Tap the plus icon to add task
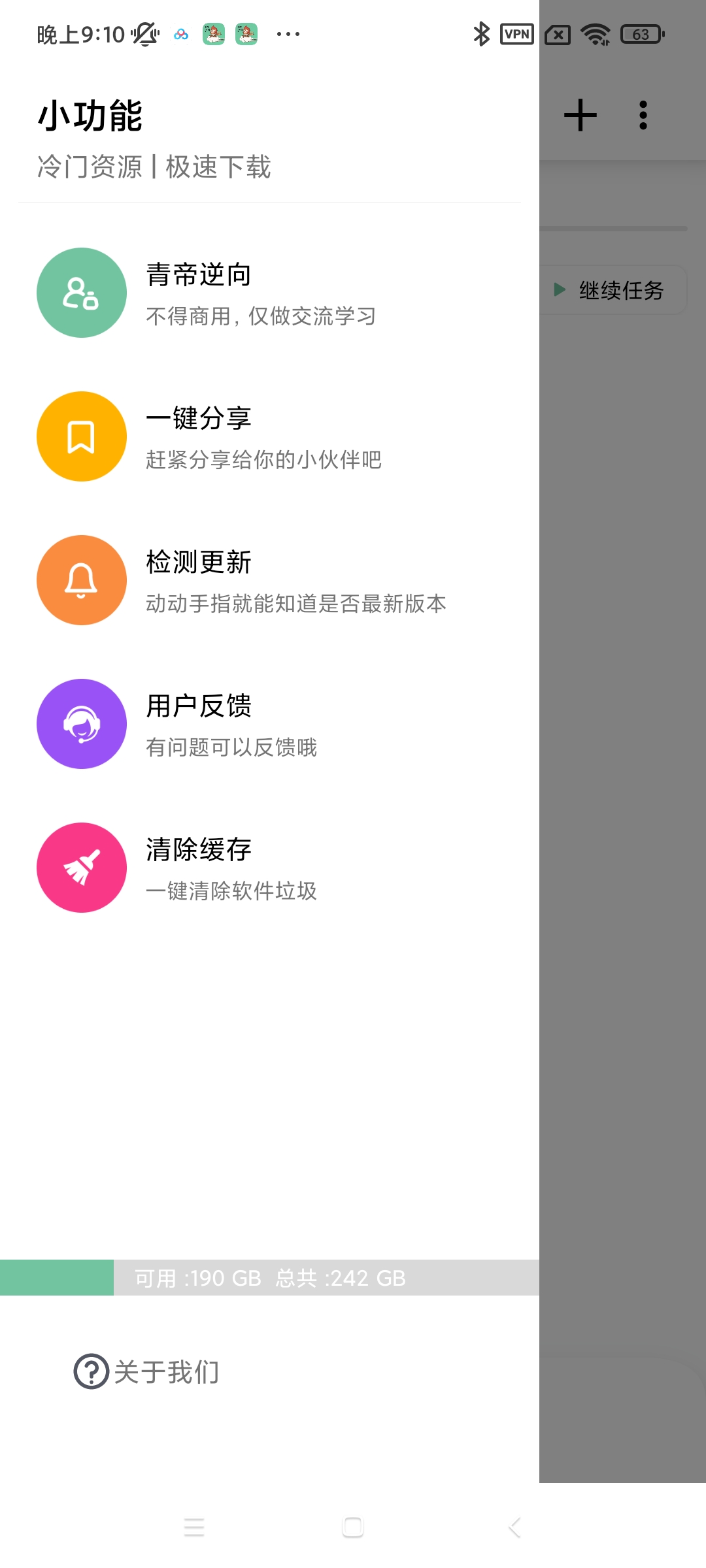Viewport: 706px width, 1568px height. pyautogui.click(x=580, y=115)
